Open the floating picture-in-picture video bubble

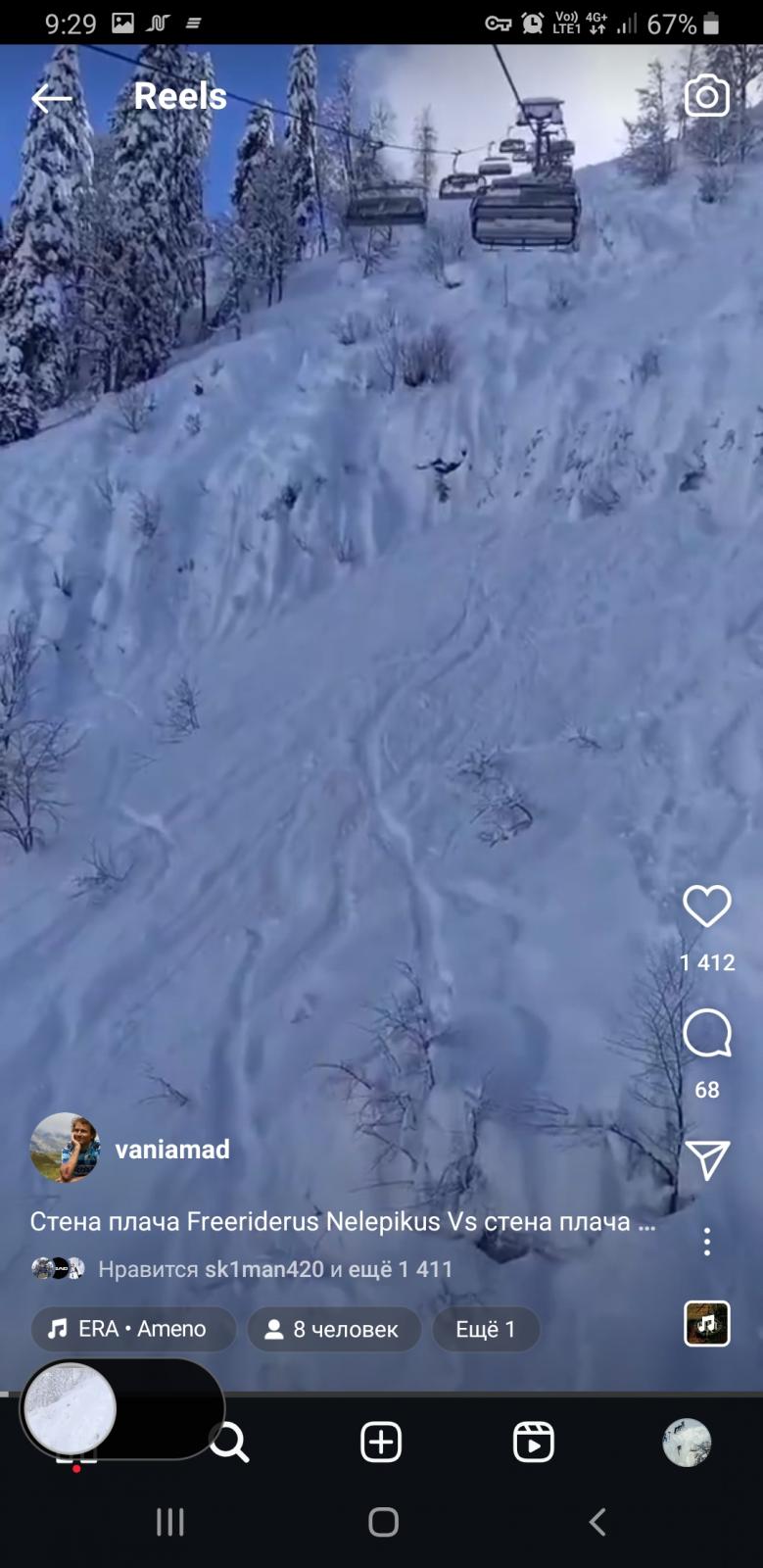pos(122,1408)
